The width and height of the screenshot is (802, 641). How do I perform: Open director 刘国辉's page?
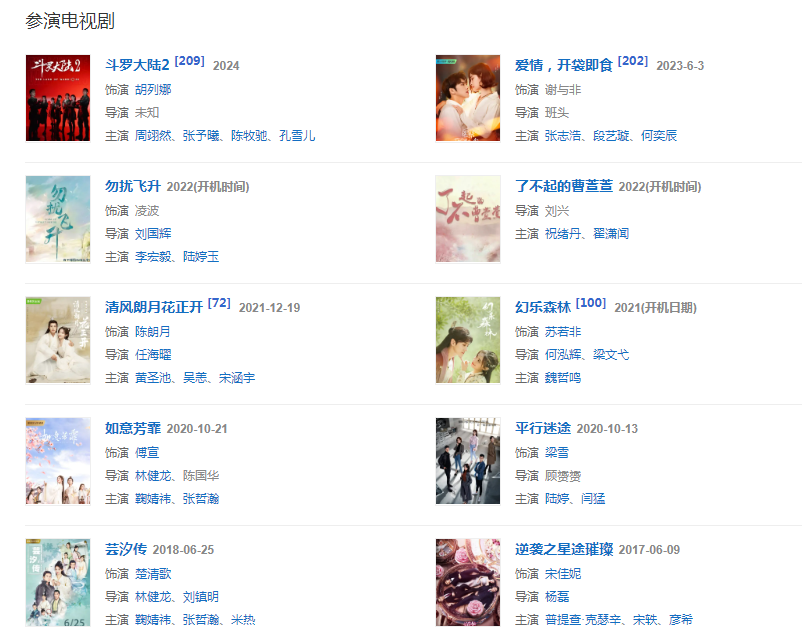coord(153,234)
